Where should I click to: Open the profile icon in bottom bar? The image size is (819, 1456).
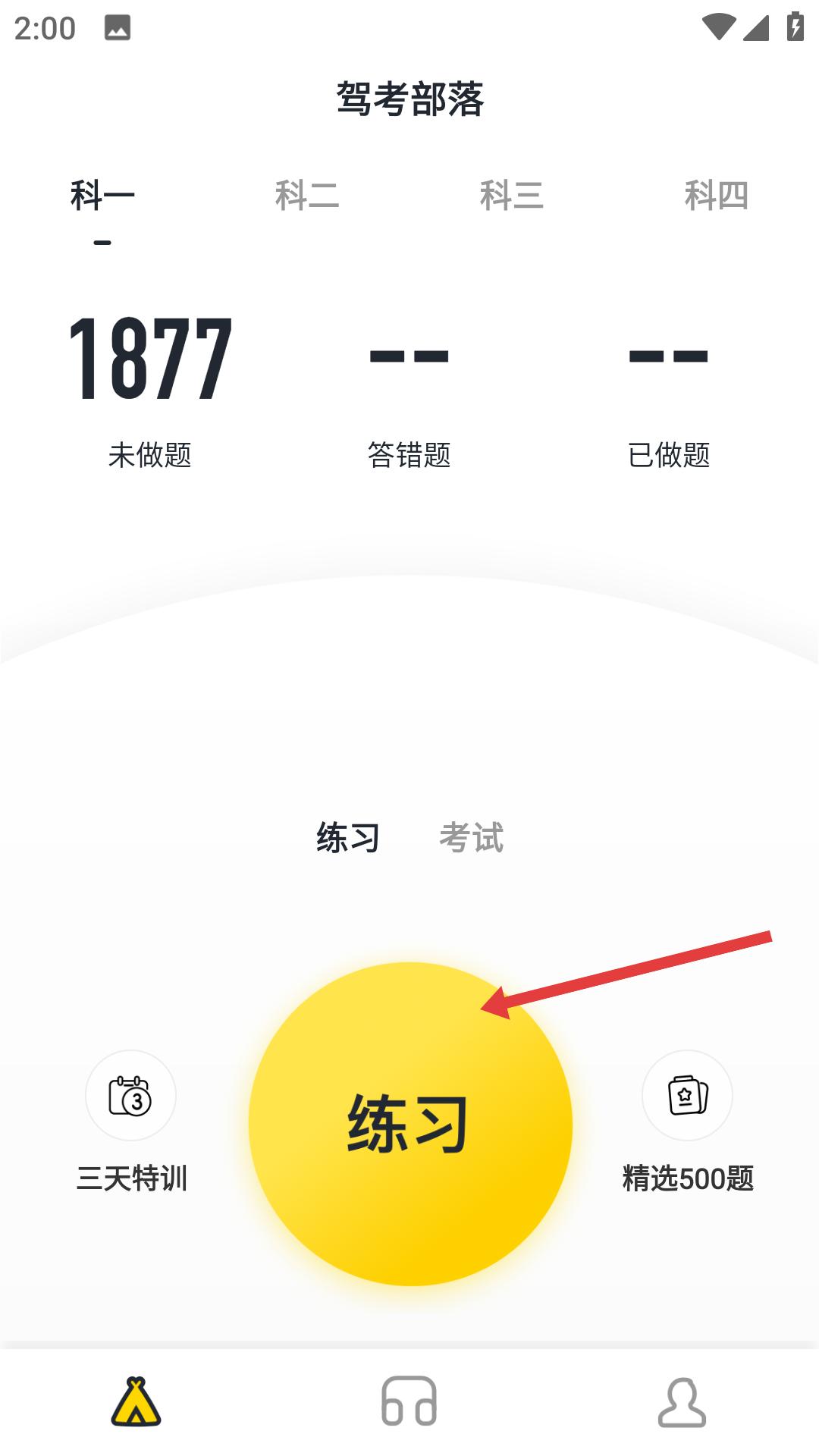(682, 1401)
